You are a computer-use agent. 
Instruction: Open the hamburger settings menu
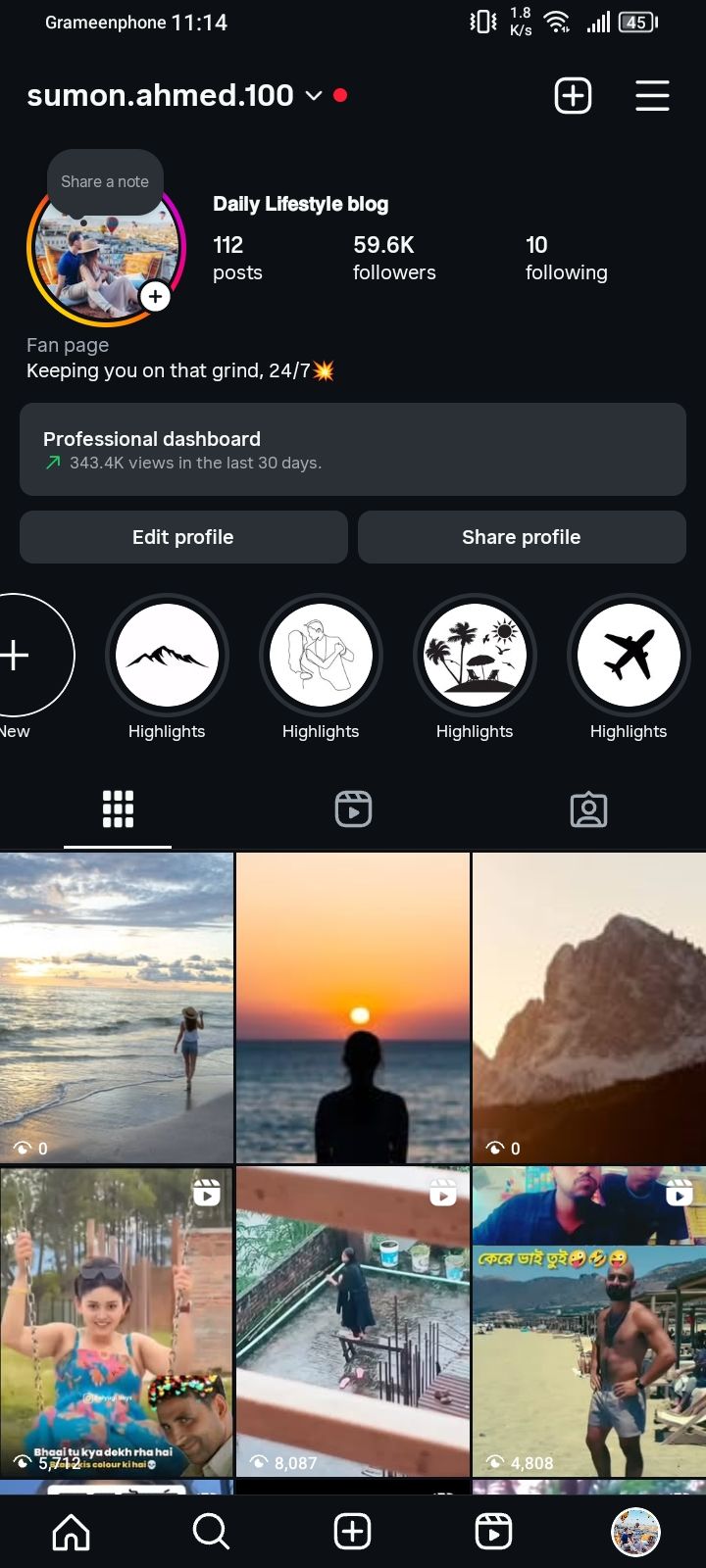652,96
